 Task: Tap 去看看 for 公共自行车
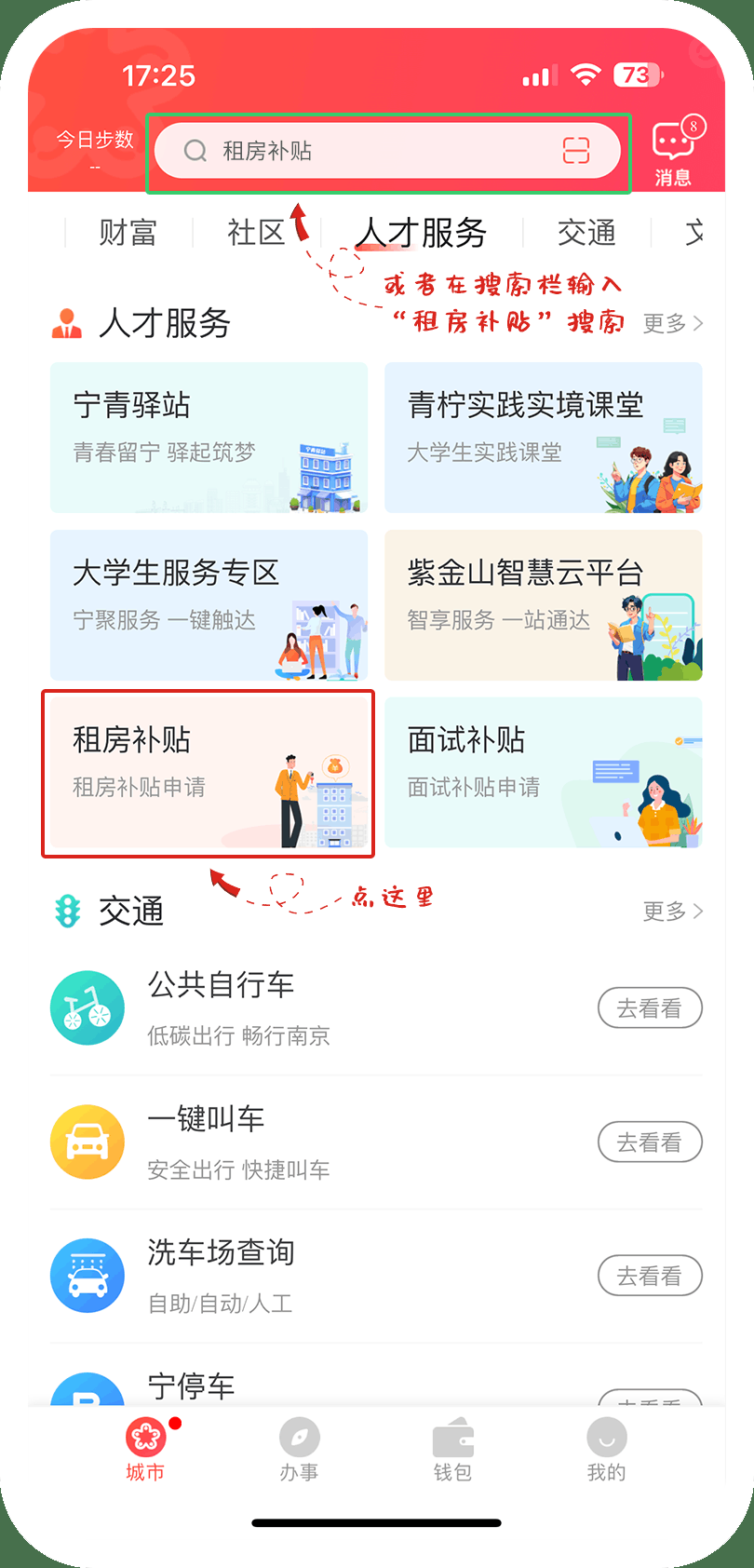pos(649,1007)
